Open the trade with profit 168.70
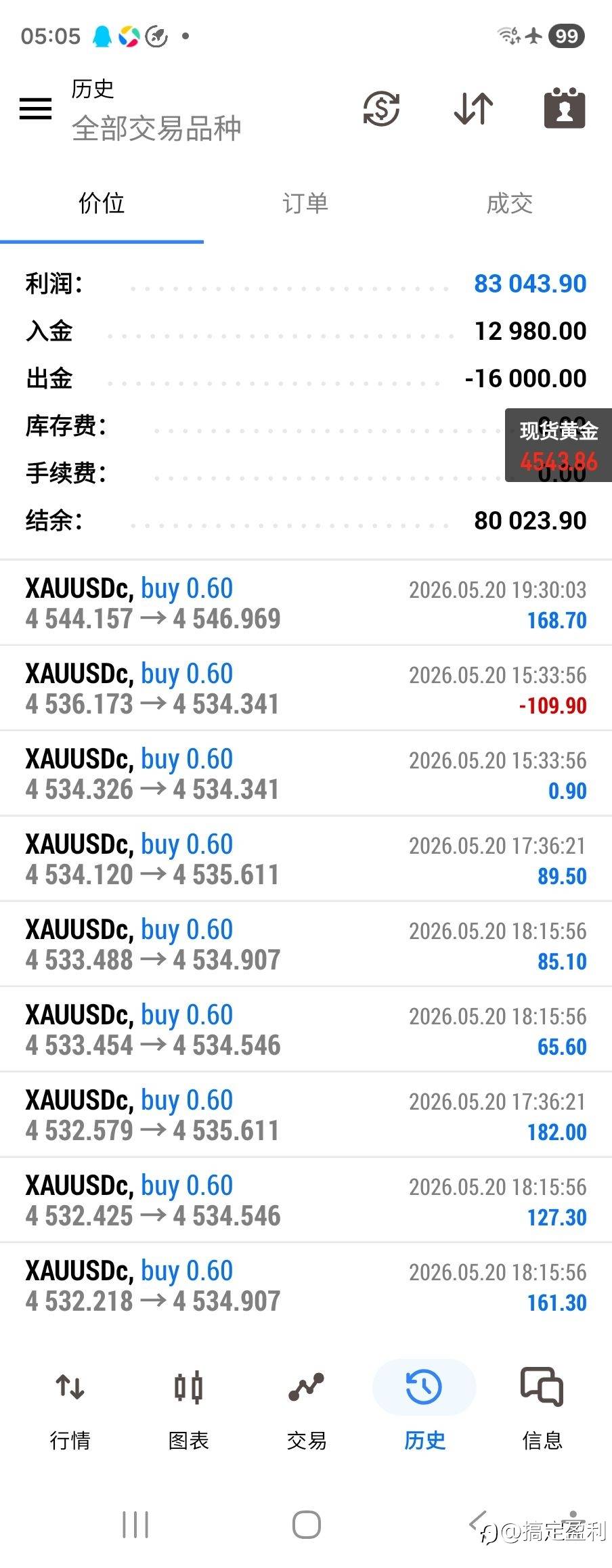This screenshot has height=1568, width=612. tap(306, 603)
